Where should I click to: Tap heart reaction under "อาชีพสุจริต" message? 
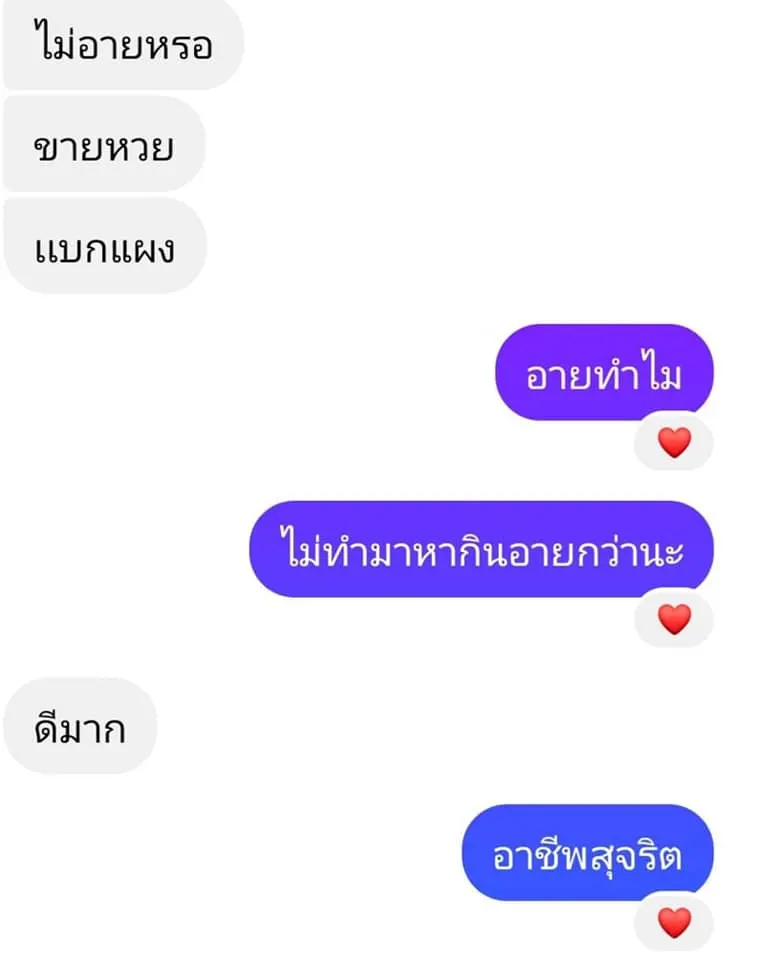click(x=674, y=922)
